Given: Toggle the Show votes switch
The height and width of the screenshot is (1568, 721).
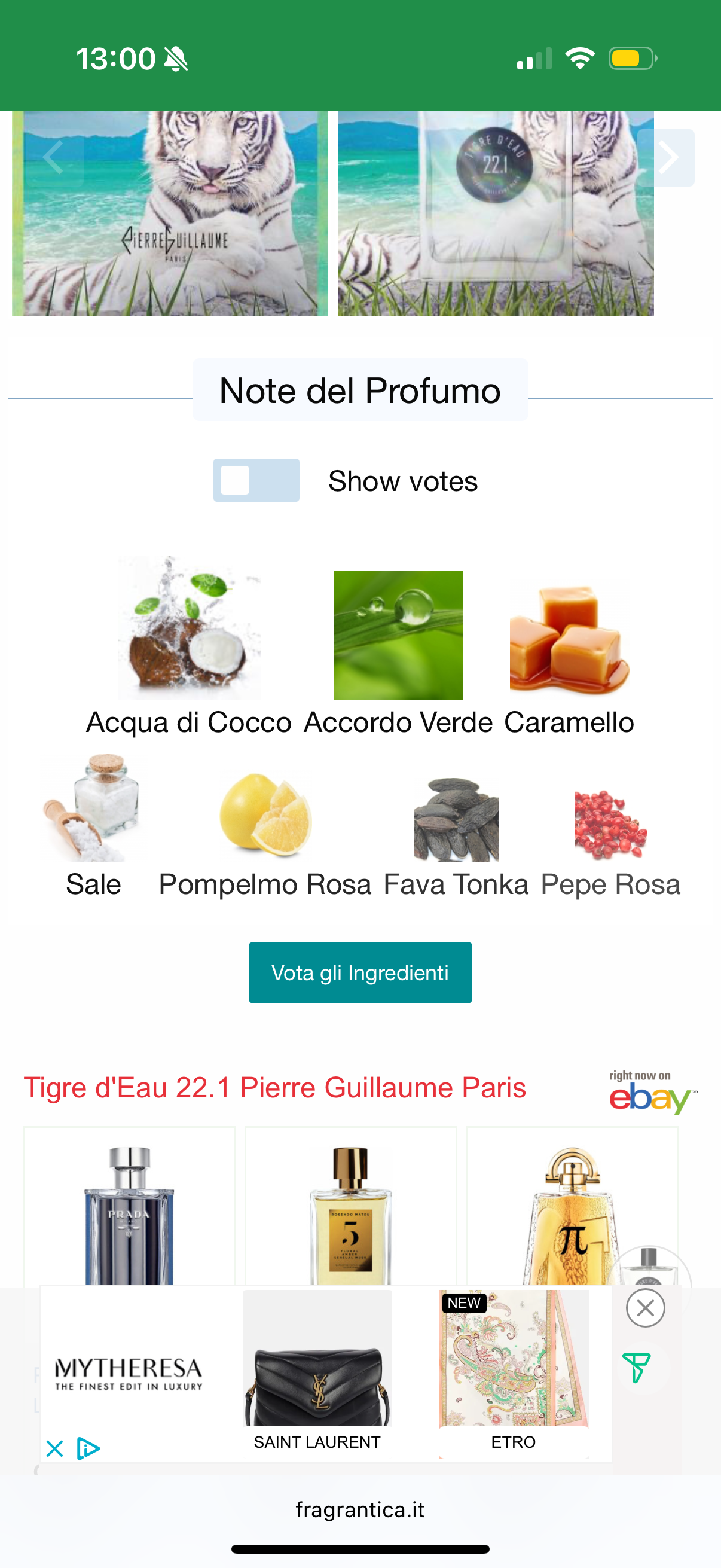Looking at the screenshot, I should tap(255, 480).
